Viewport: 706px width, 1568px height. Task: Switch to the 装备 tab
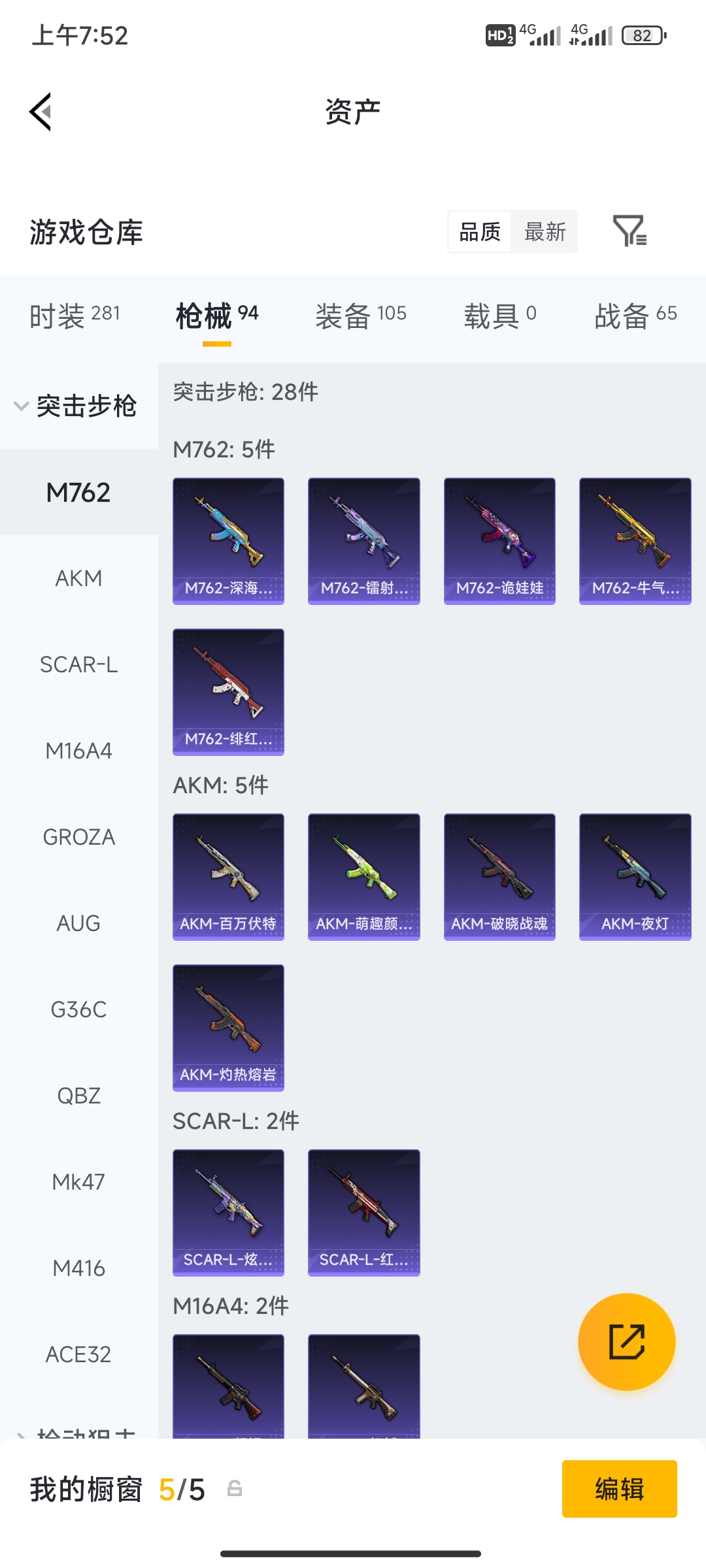point(361,316)
